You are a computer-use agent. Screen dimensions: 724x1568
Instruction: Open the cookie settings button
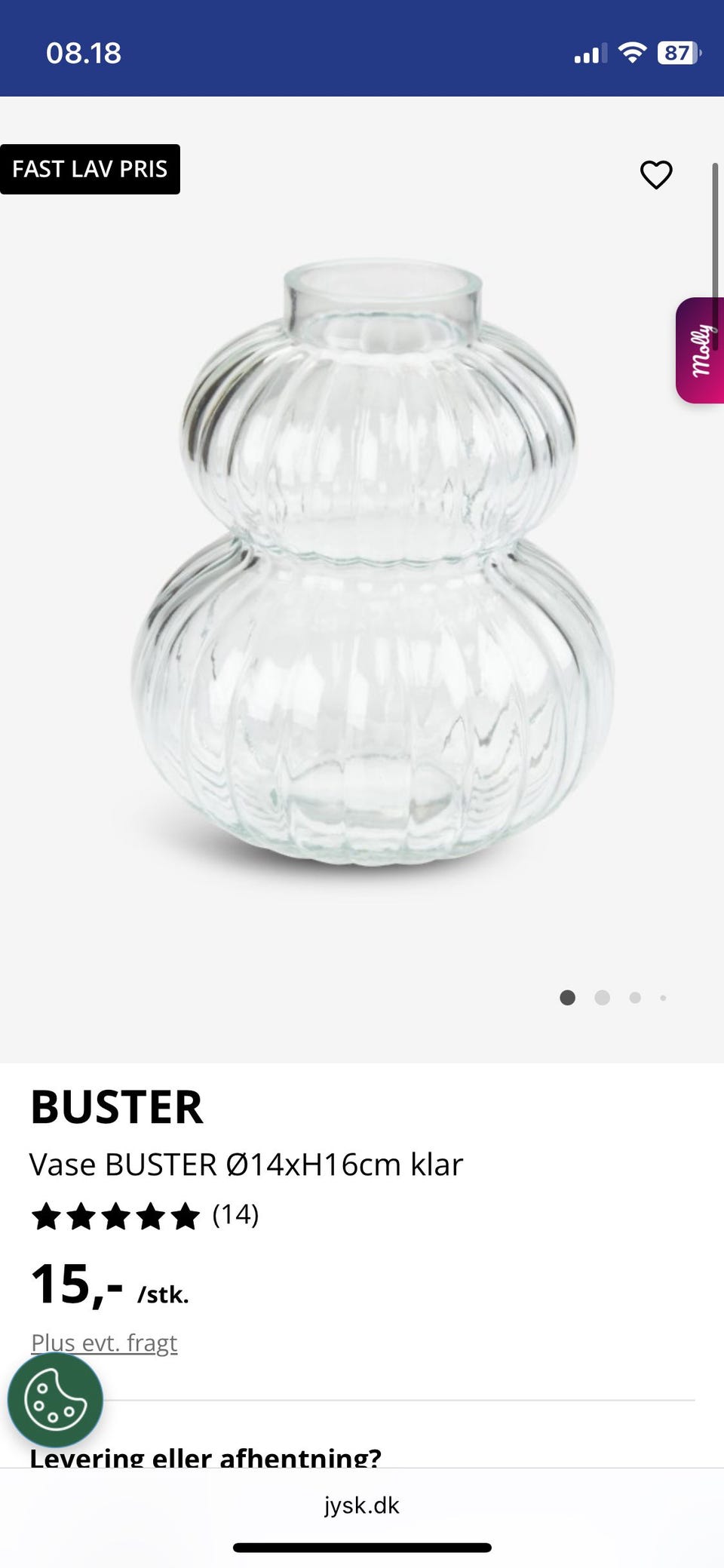click(x=55, y=1400)
